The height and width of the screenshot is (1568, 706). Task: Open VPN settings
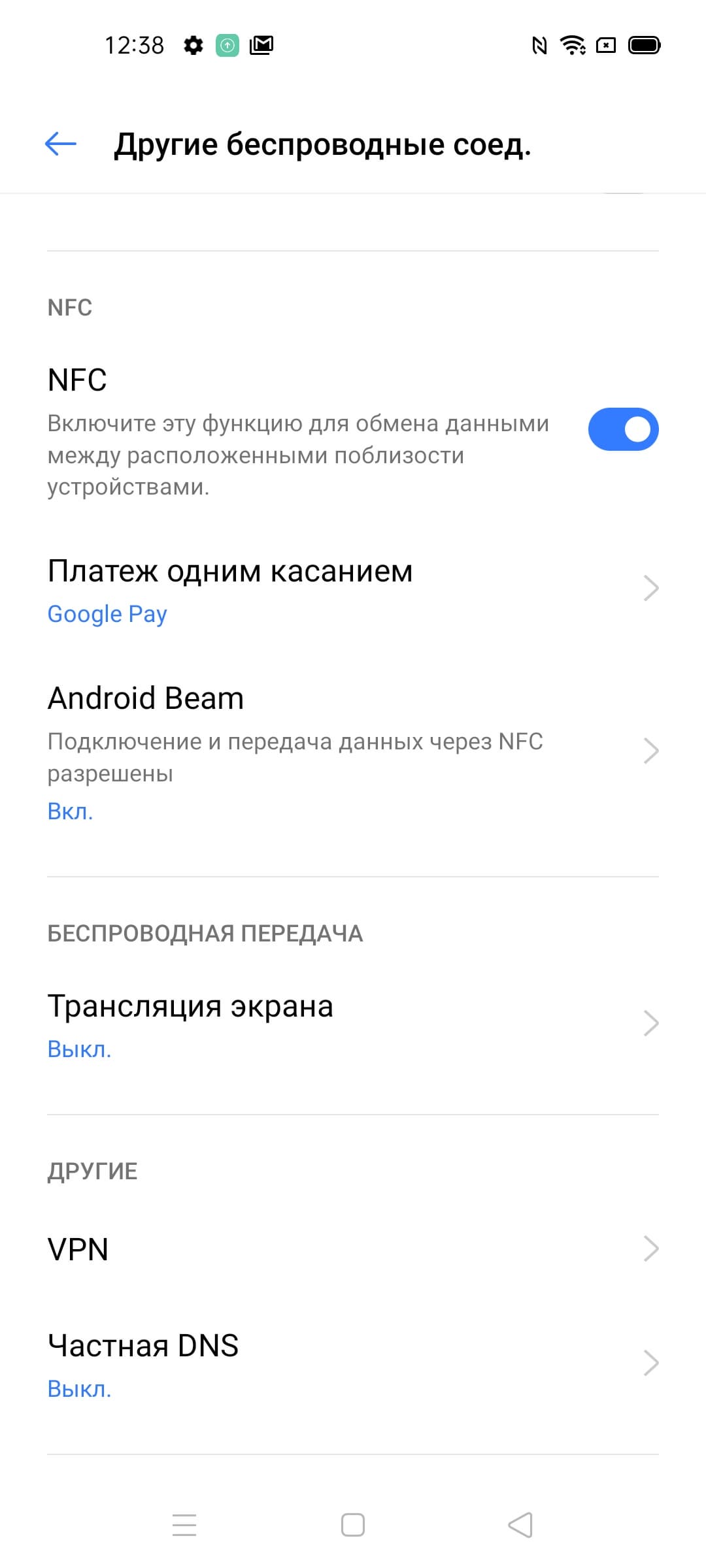353,1249
